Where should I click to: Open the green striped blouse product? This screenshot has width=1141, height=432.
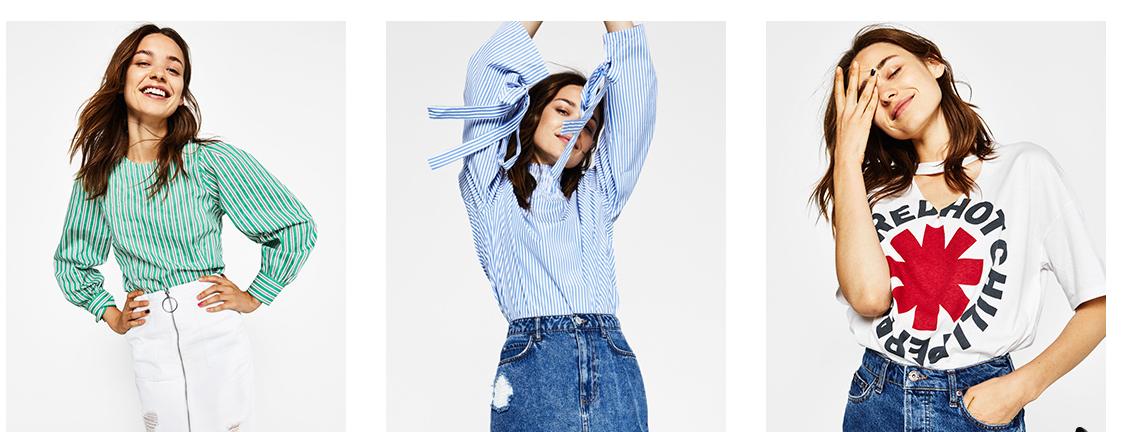tap(176, 227)
